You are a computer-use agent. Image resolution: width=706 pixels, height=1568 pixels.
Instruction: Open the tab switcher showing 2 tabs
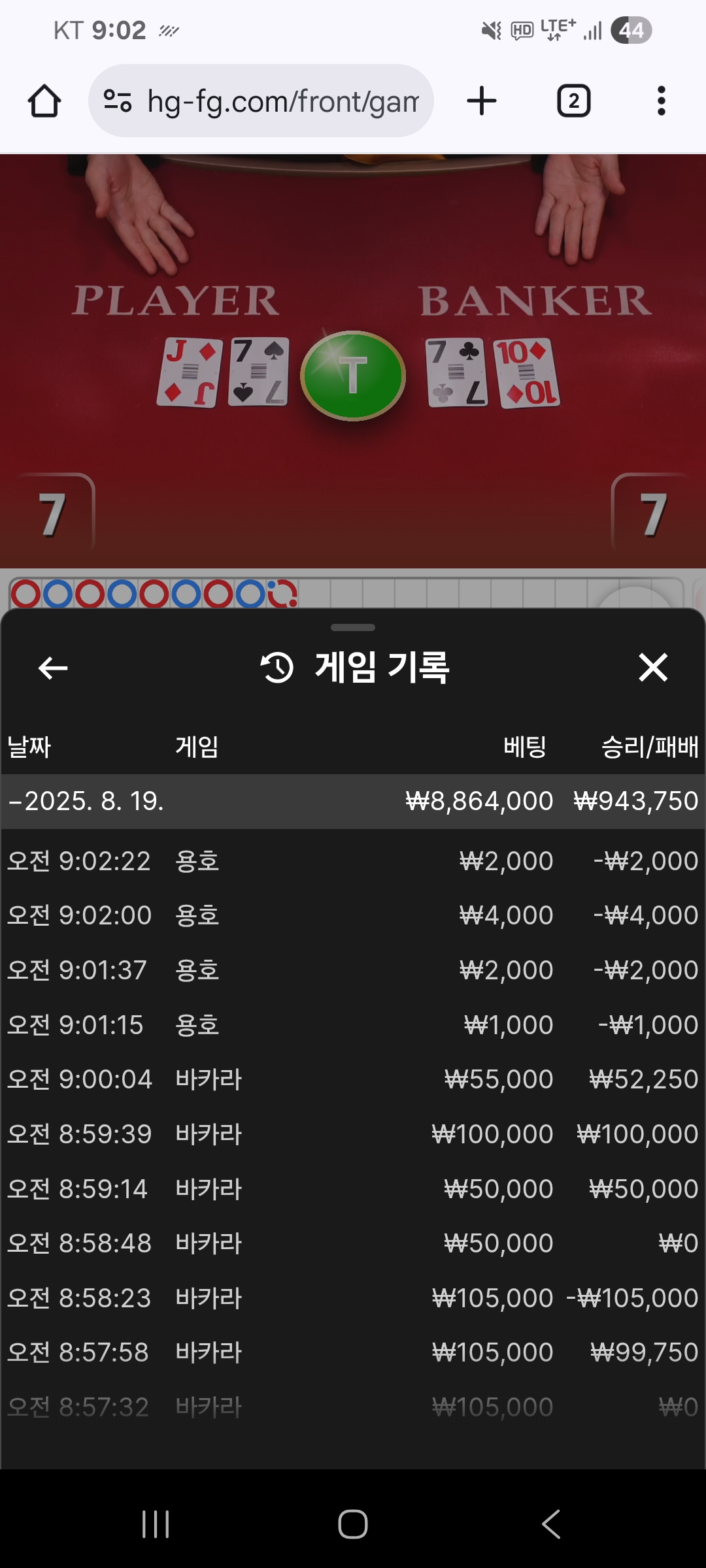tap(573, 101)
